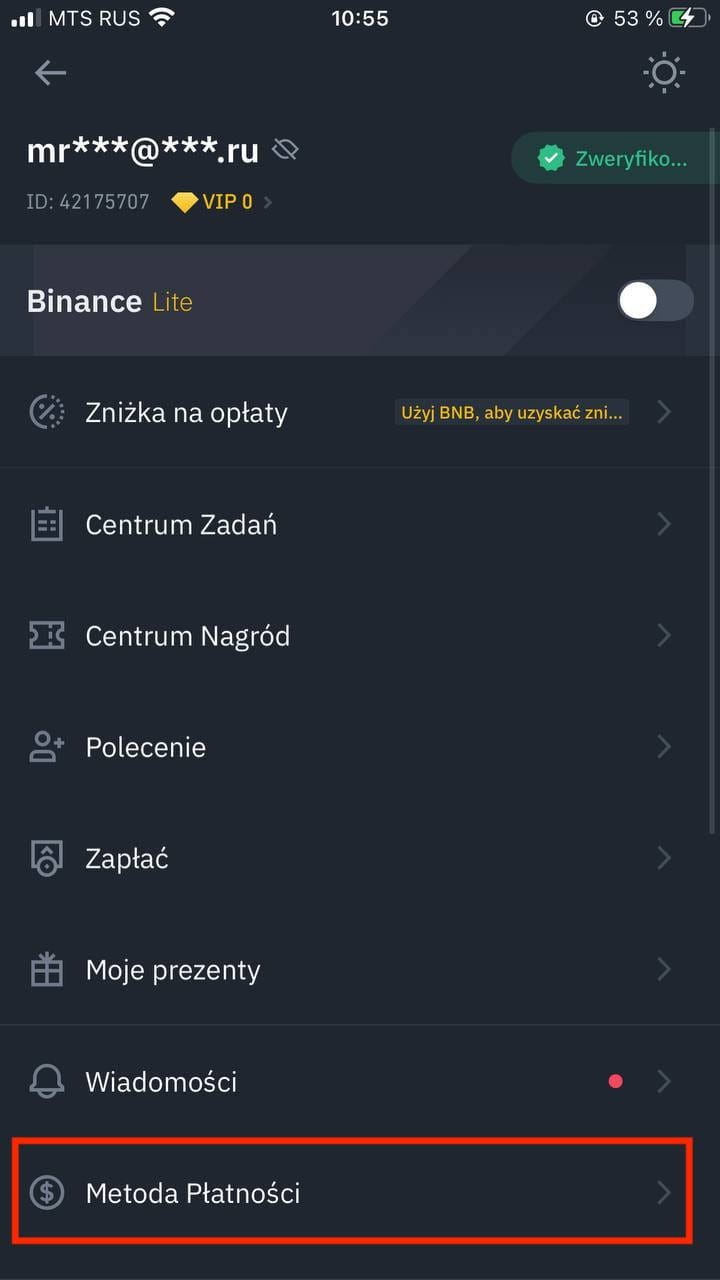
Task: Open the Zapłać row
Action: [x=360, y=858]
